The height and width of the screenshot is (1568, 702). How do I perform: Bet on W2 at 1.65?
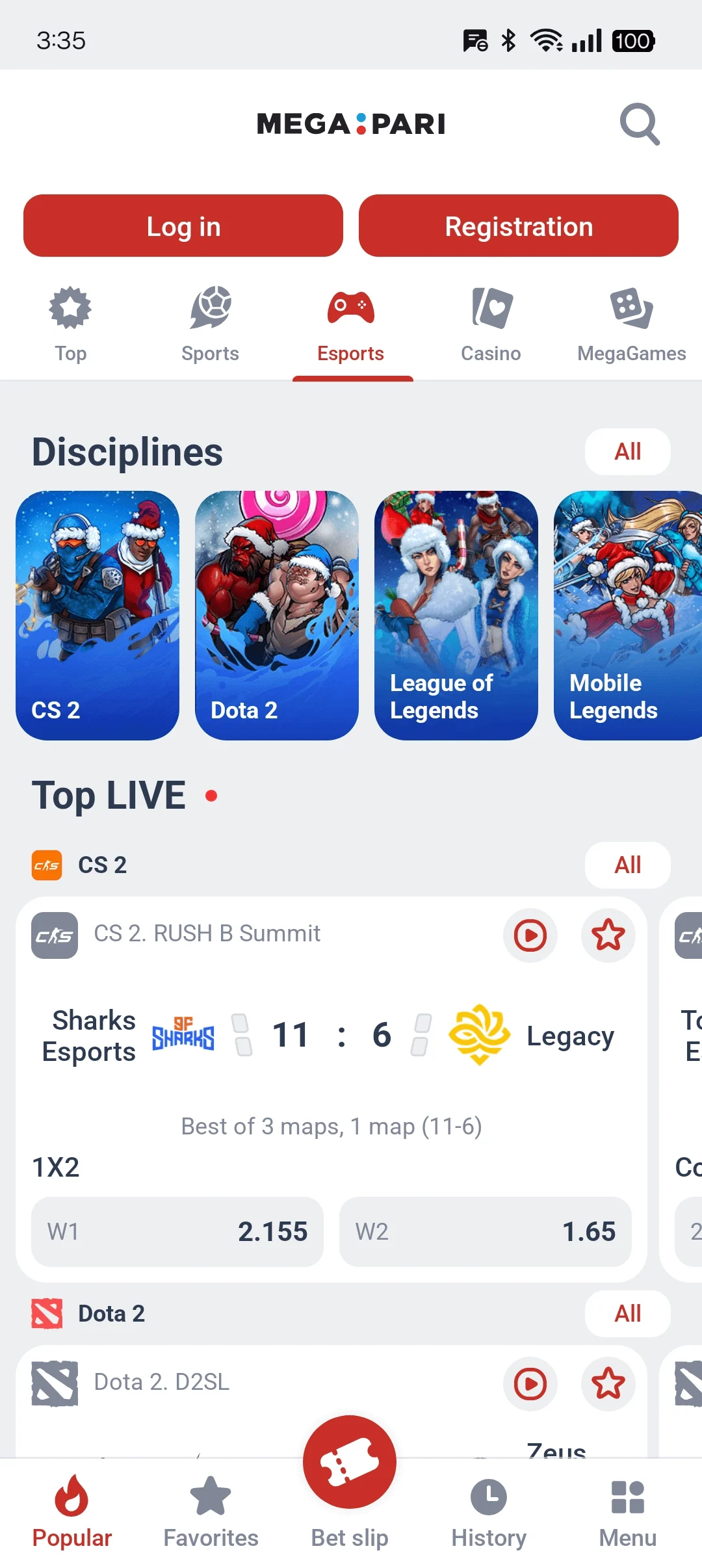(486, 1232)
